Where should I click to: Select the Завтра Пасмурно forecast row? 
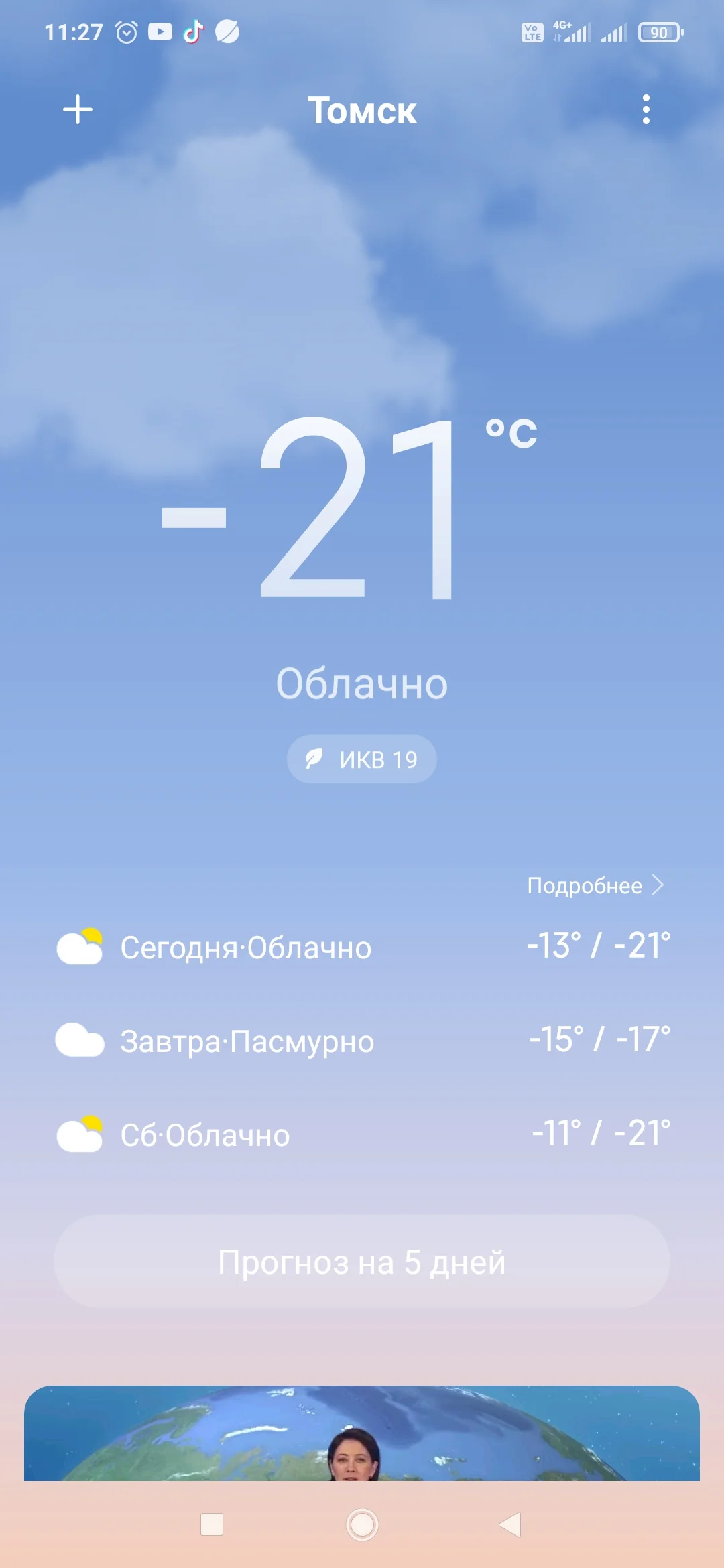[362, 1041]
